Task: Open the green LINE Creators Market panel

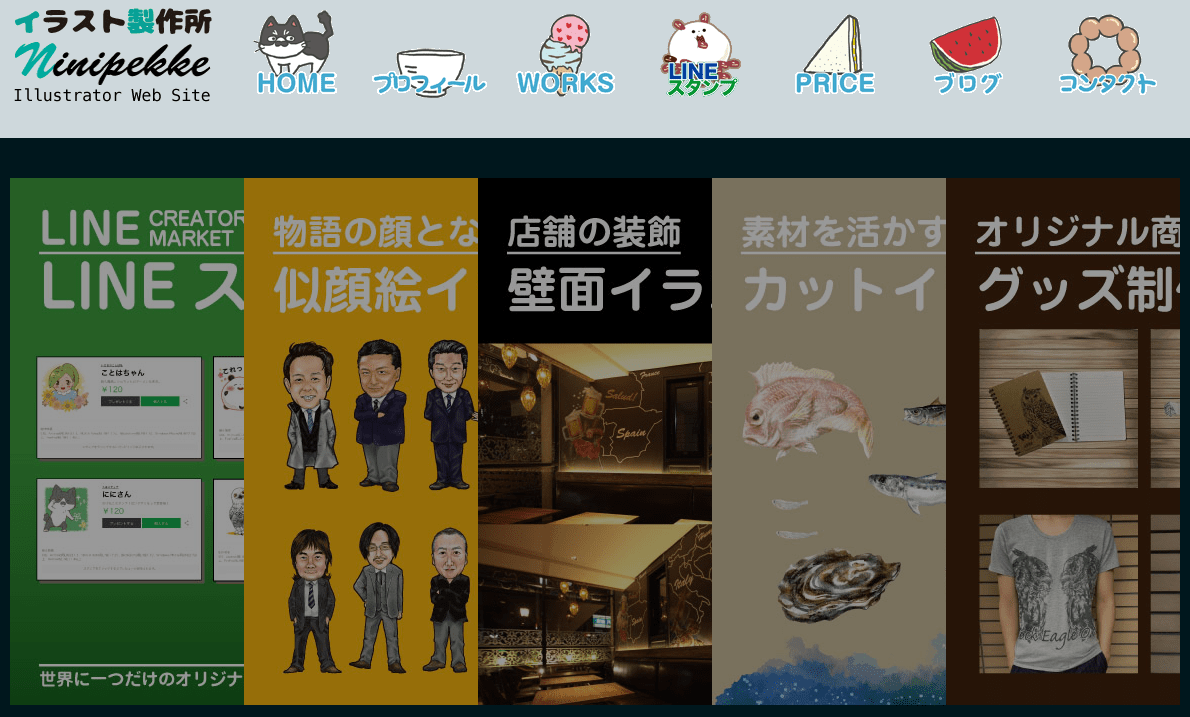Action: (x=127, y=440)
